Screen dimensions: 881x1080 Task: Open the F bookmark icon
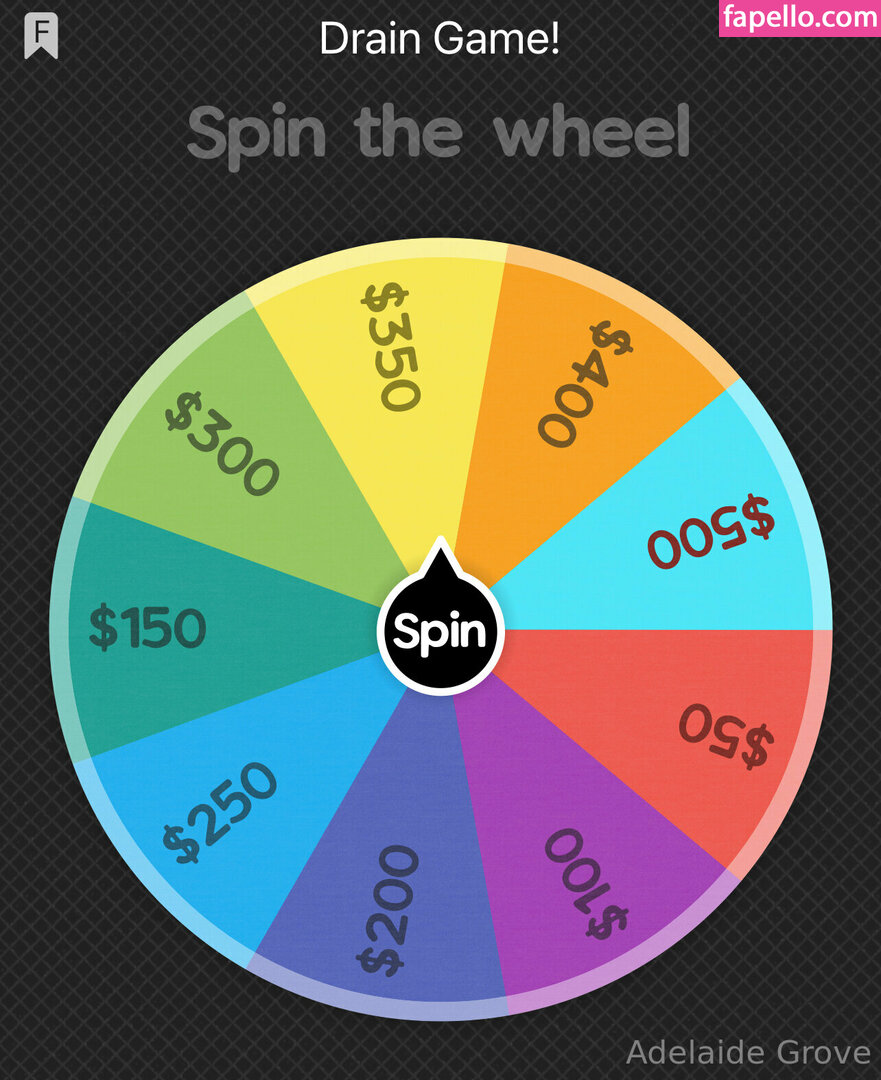pos(41,36)
